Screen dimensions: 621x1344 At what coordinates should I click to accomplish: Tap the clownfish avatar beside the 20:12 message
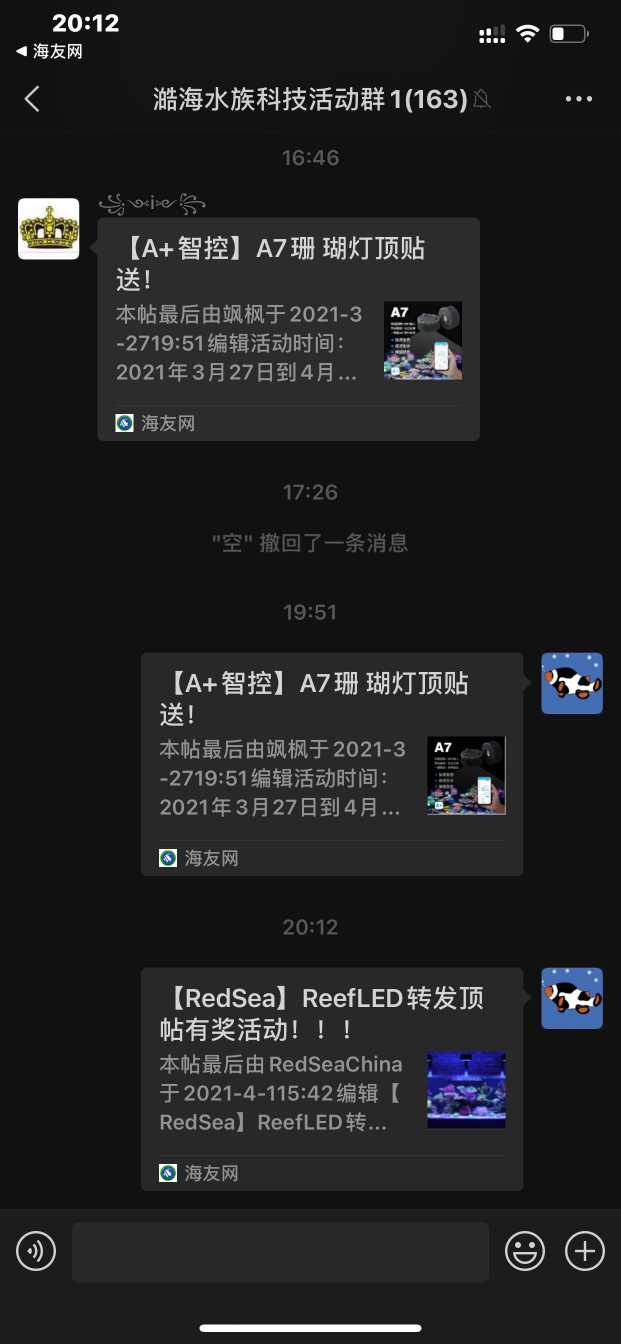[571, 998]
